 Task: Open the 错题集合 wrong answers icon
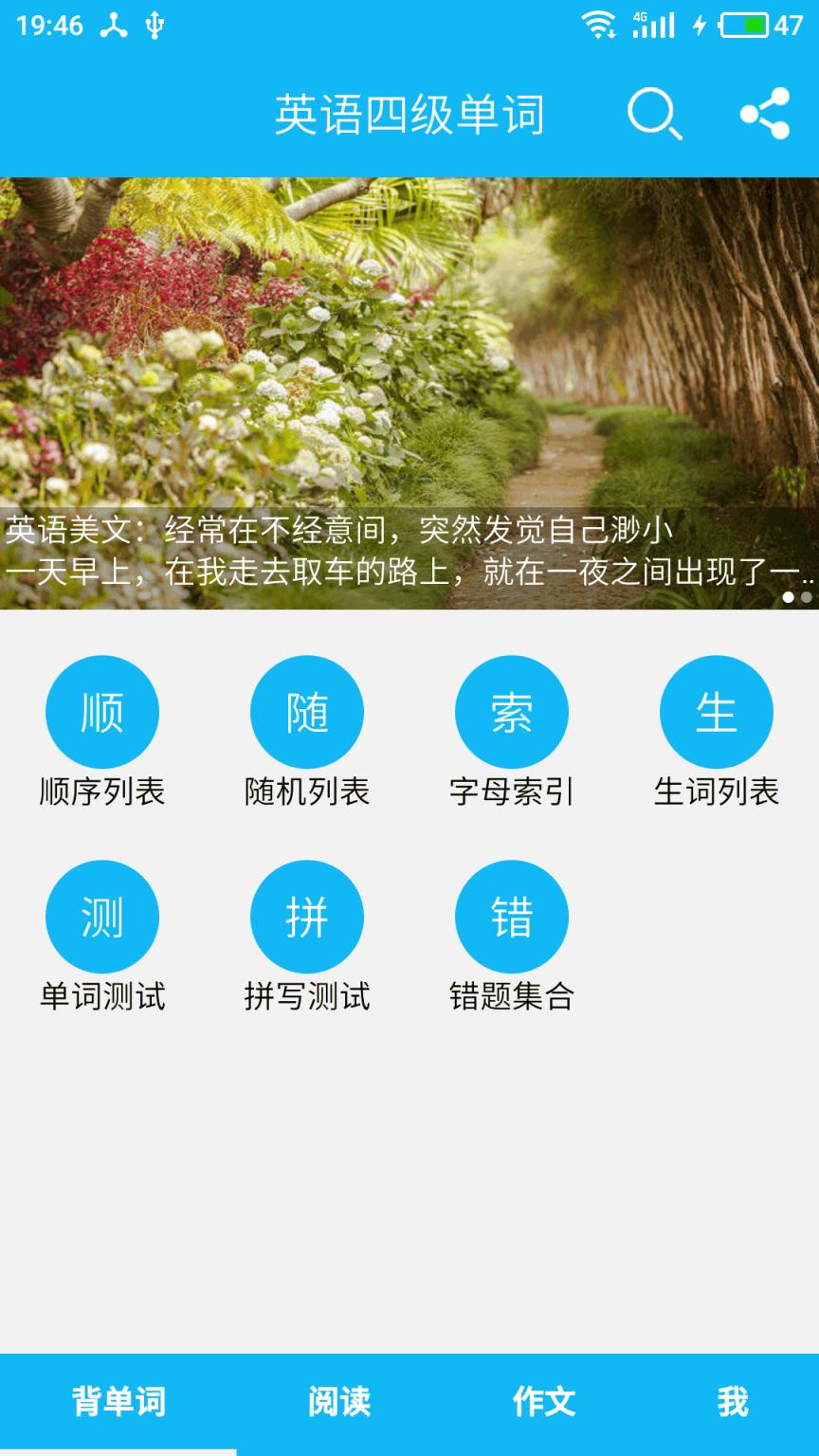click(511, 916)
